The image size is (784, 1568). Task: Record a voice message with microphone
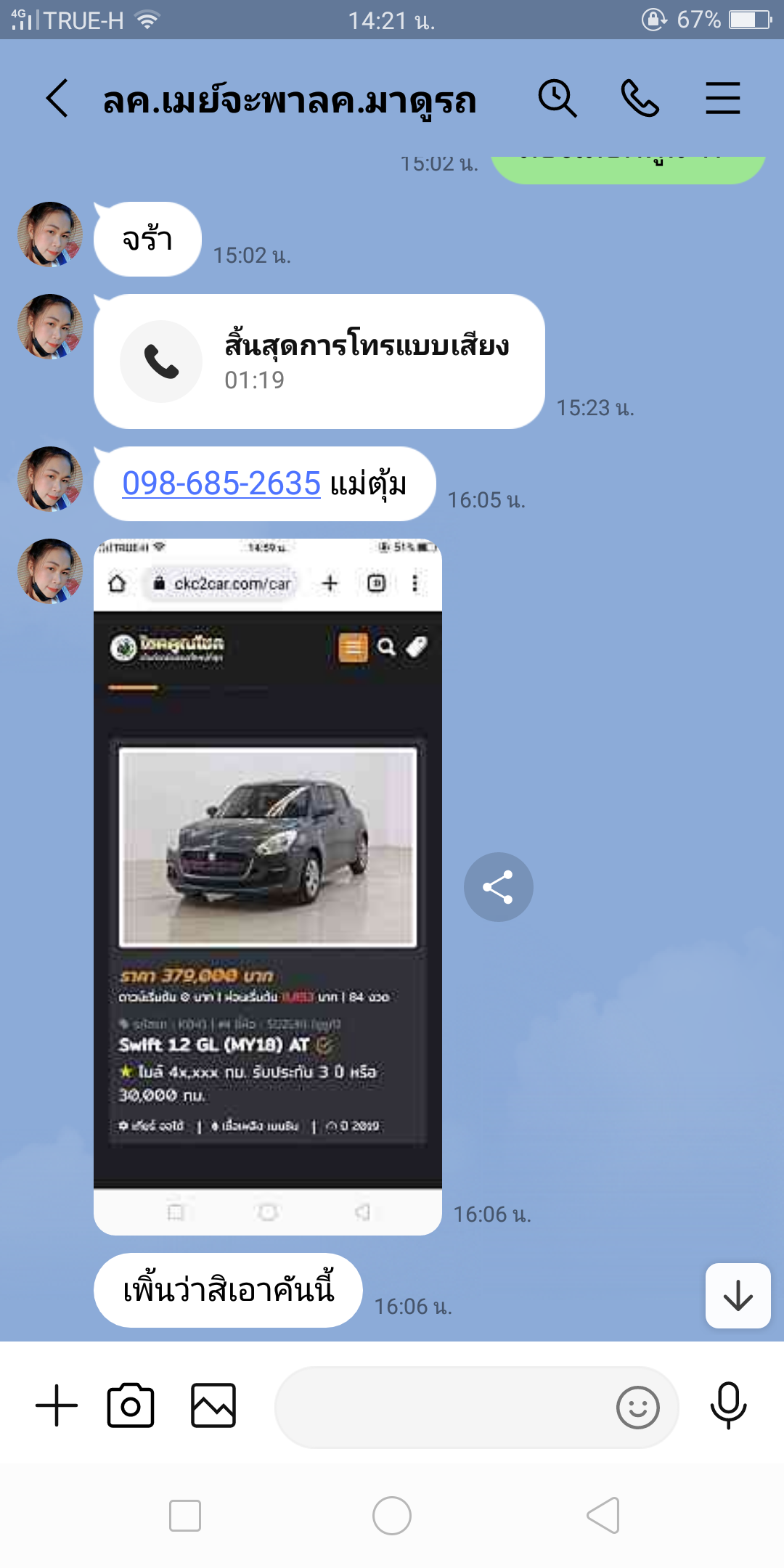(x=728, y=1406)
